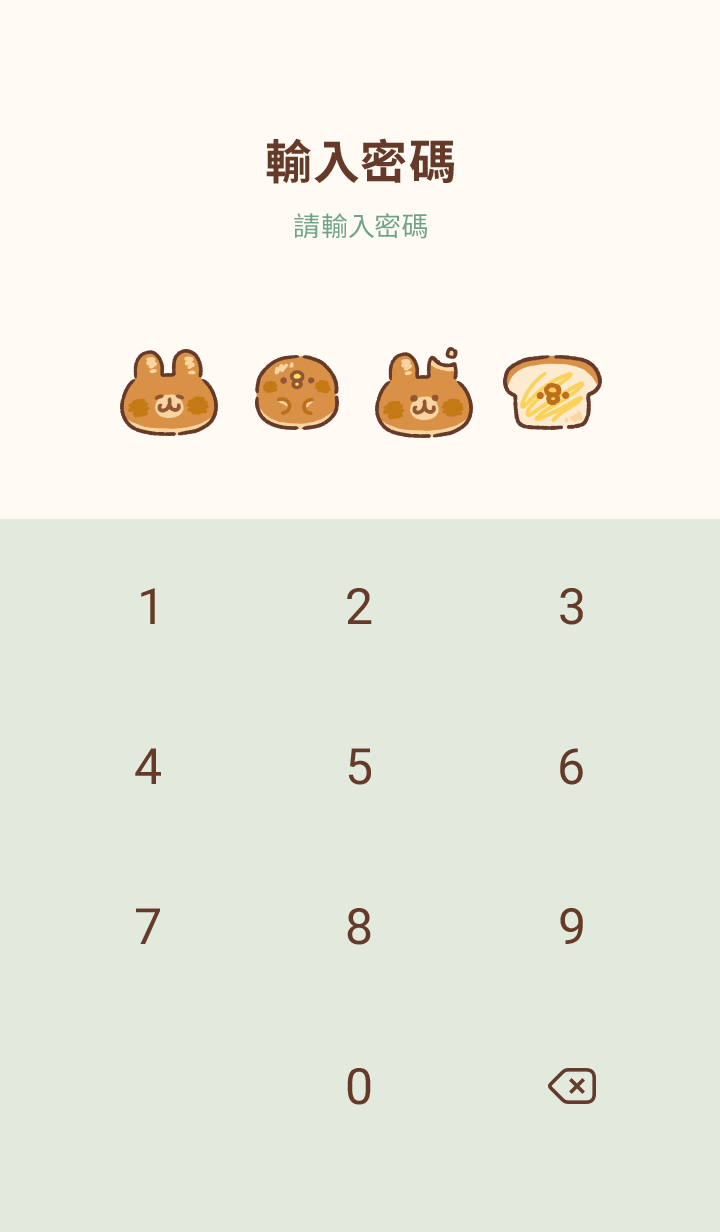Tap the number 2 key
The width and height of the screenshot is (720, 1232).
(359, 607)
